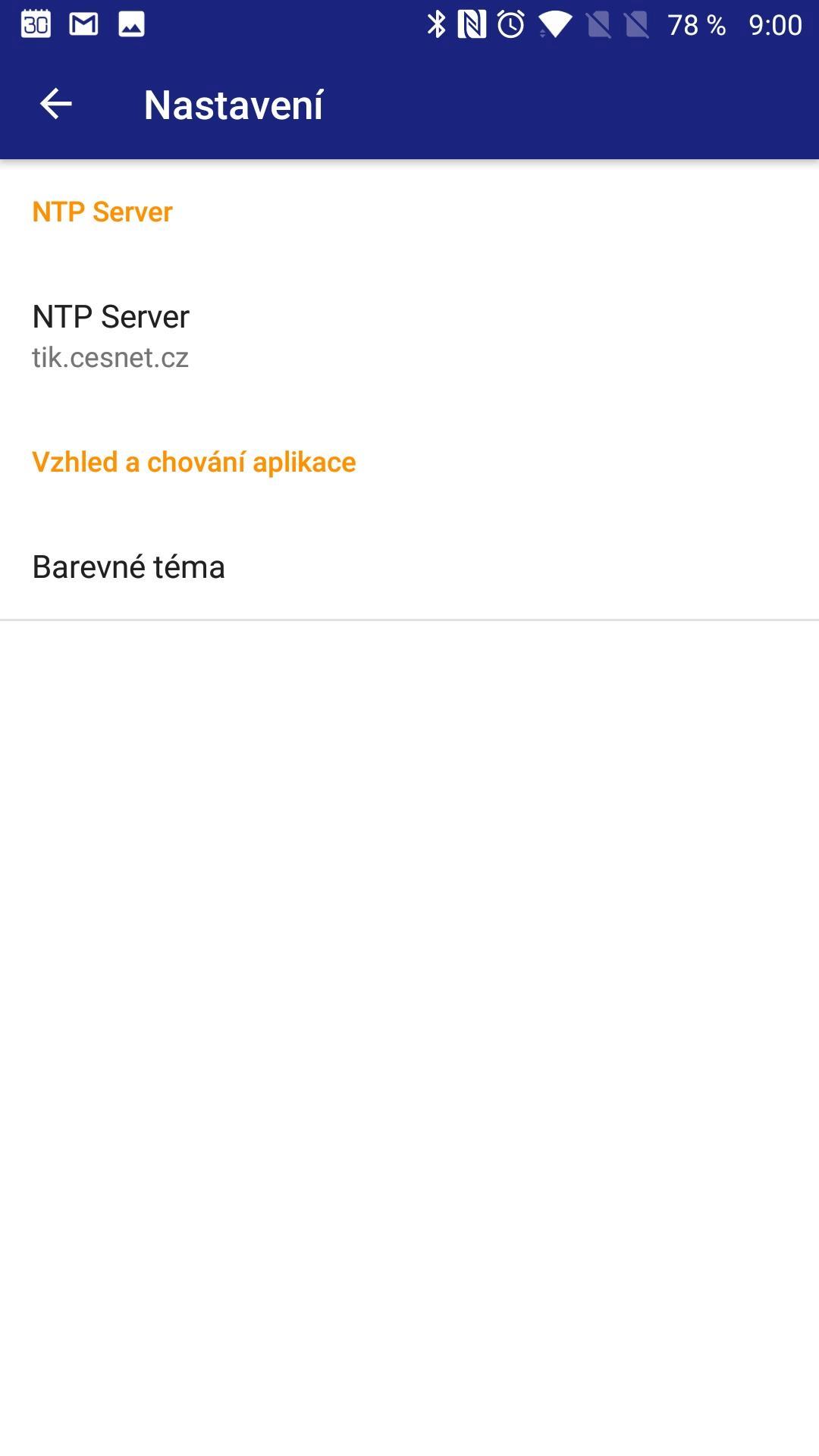The width and height of the screenshot is (819, 1456).
Task: Open the NTP Server tik.cesnet.cz setting
Action: (409, 336)
